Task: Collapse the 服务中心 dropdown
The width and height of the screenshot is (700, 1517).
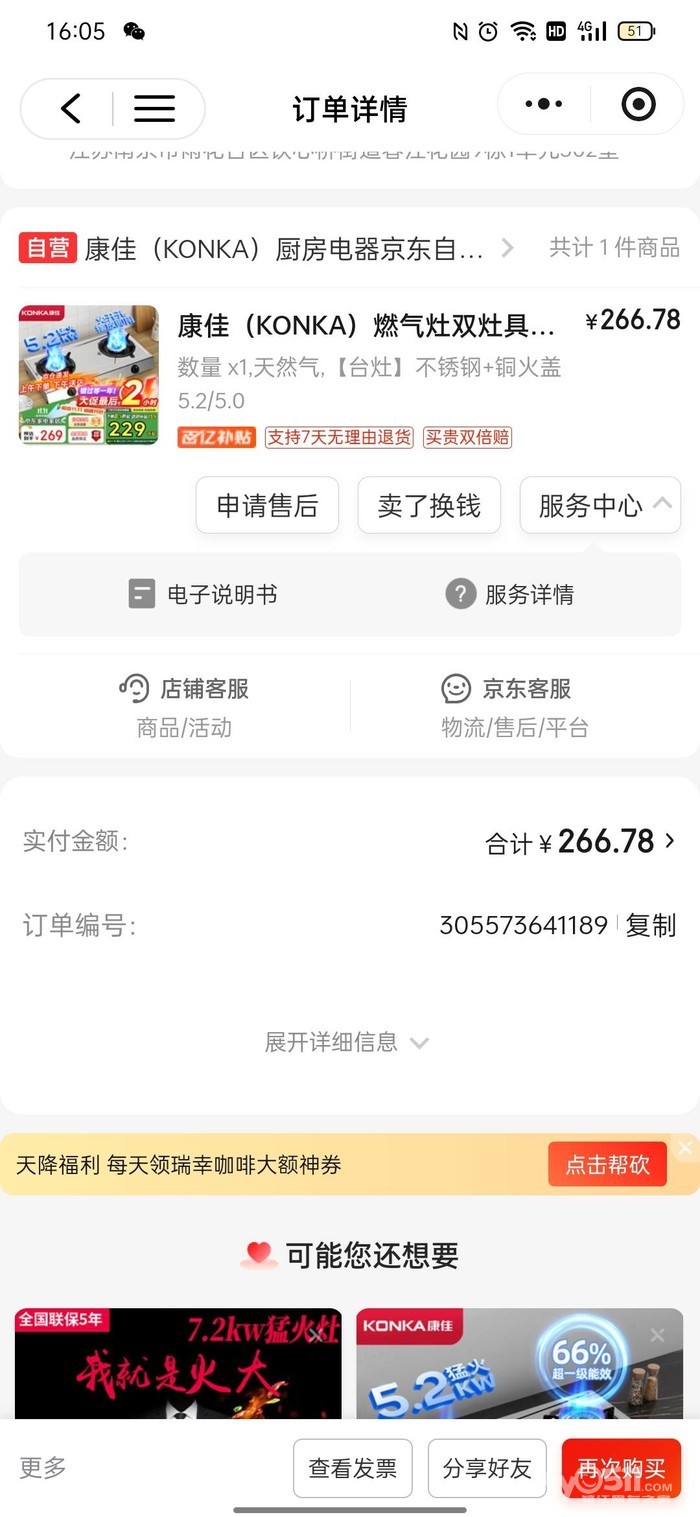Action: (x=601, y=506)
